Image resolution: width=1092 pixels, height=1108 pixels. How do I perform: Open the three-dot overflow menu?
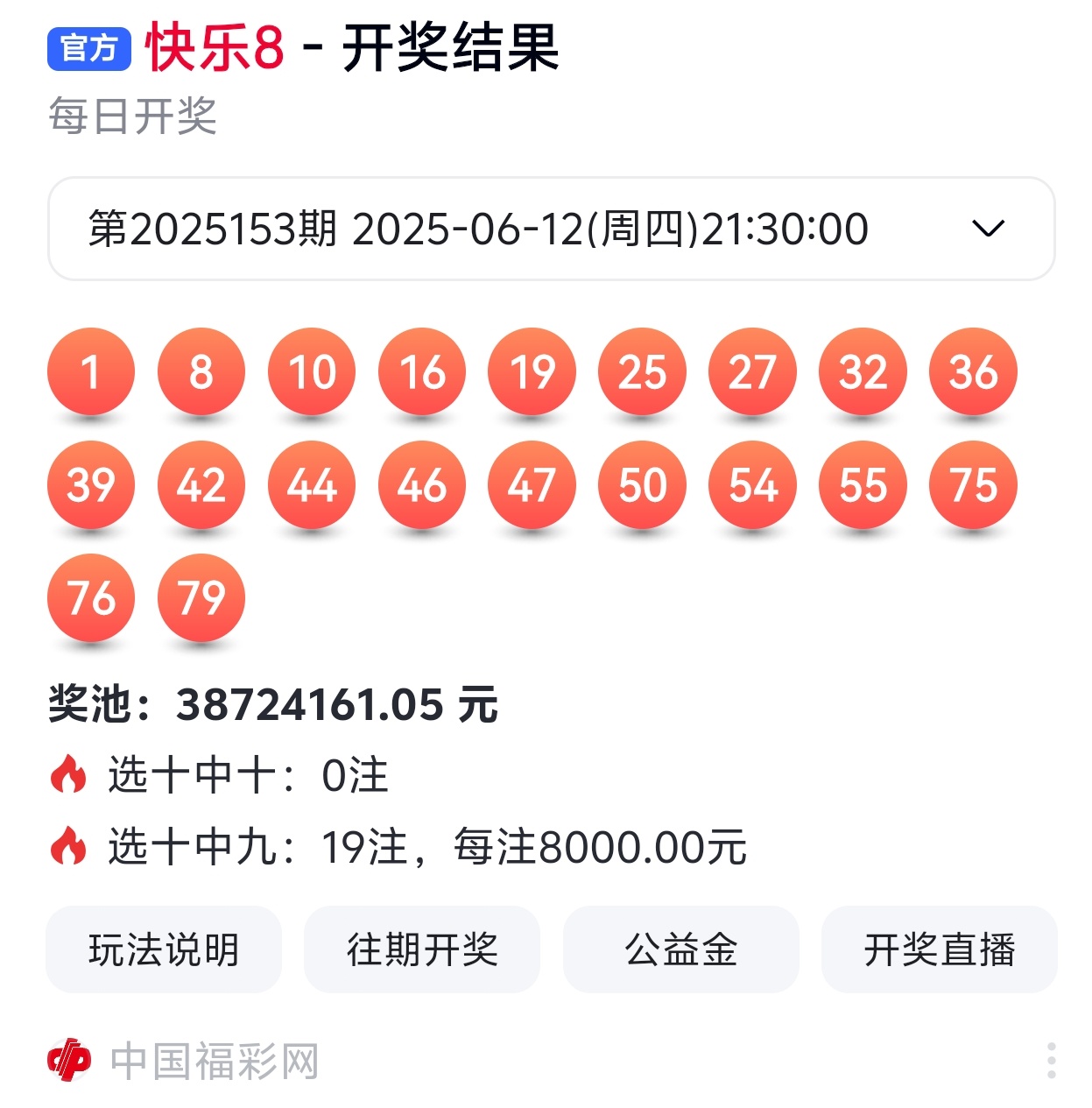click(1051, 1061)
